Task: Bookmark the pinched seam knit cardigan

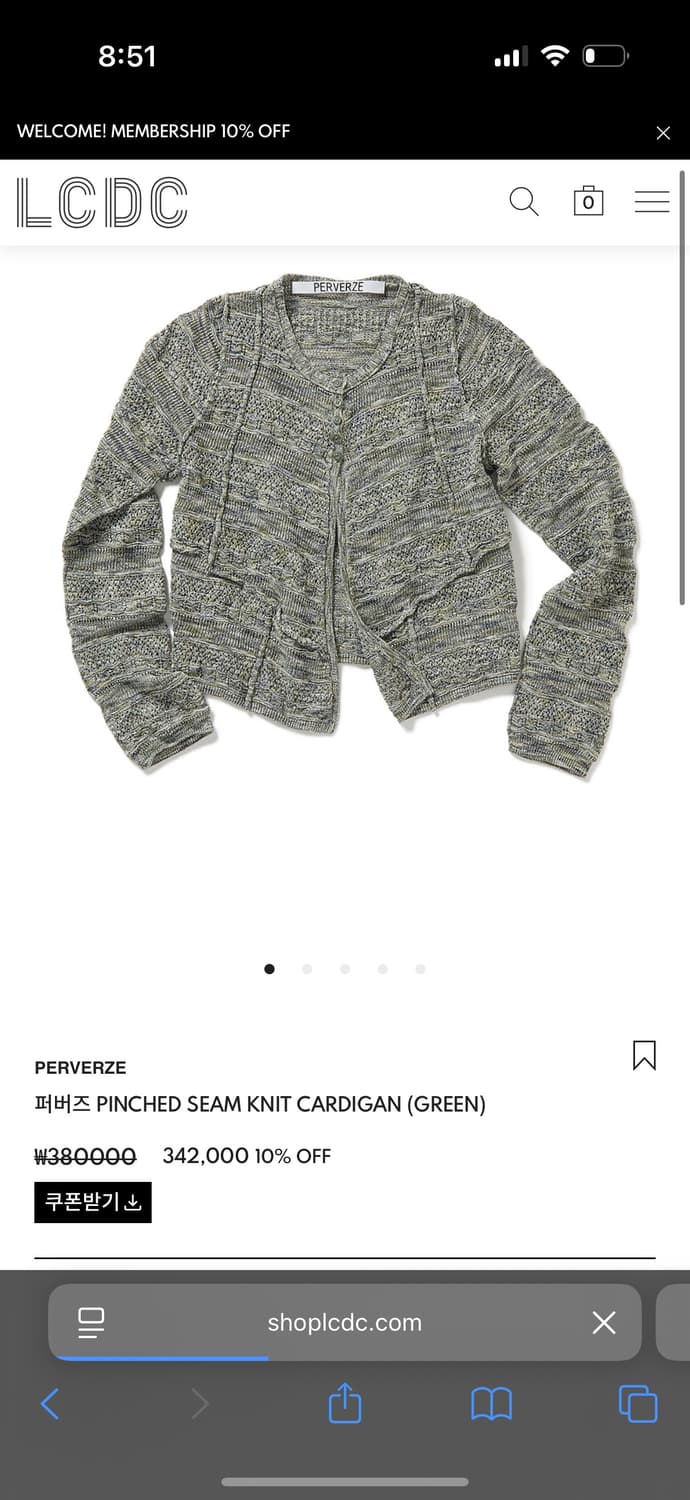Action: [644, 1055]
